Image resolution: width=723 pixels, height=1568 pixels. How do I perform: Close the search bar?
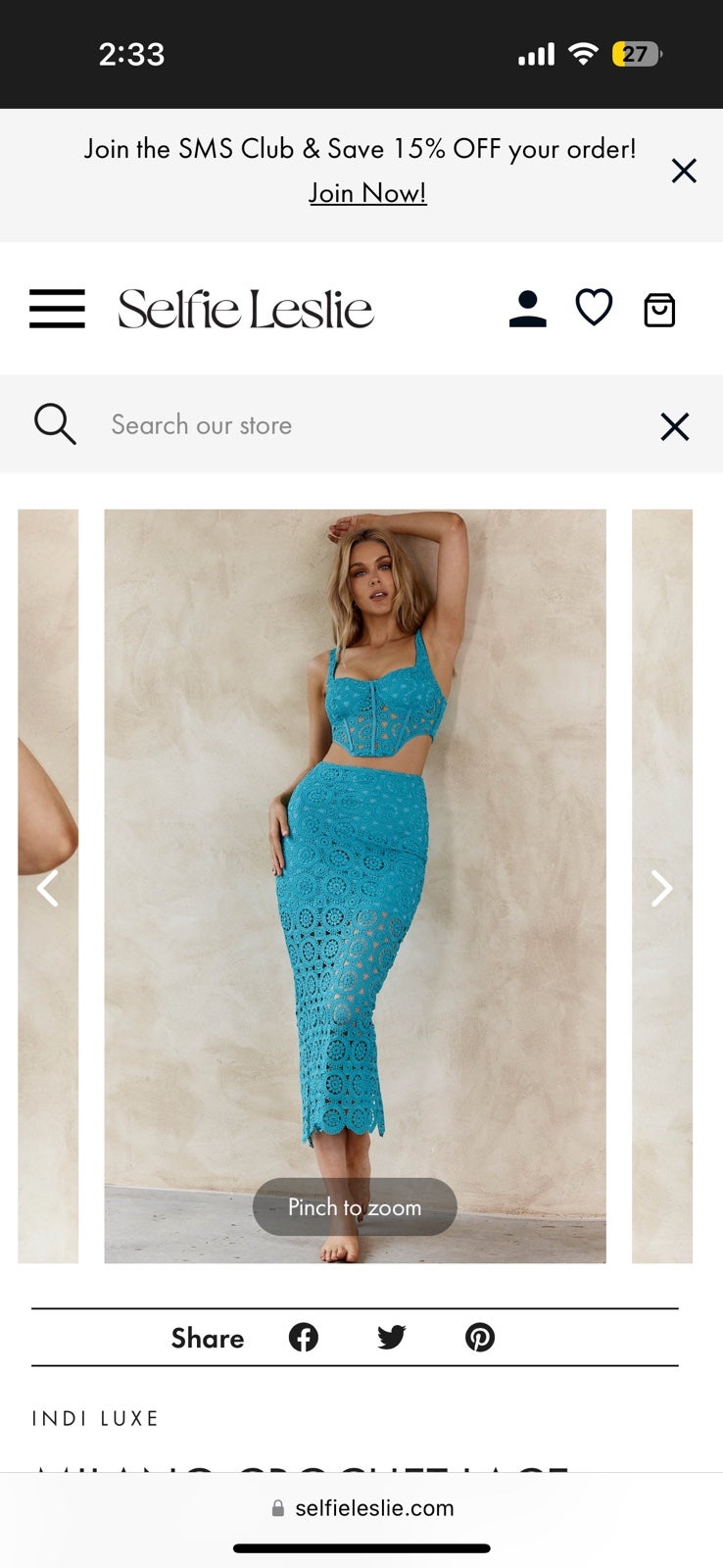(675, 426)
